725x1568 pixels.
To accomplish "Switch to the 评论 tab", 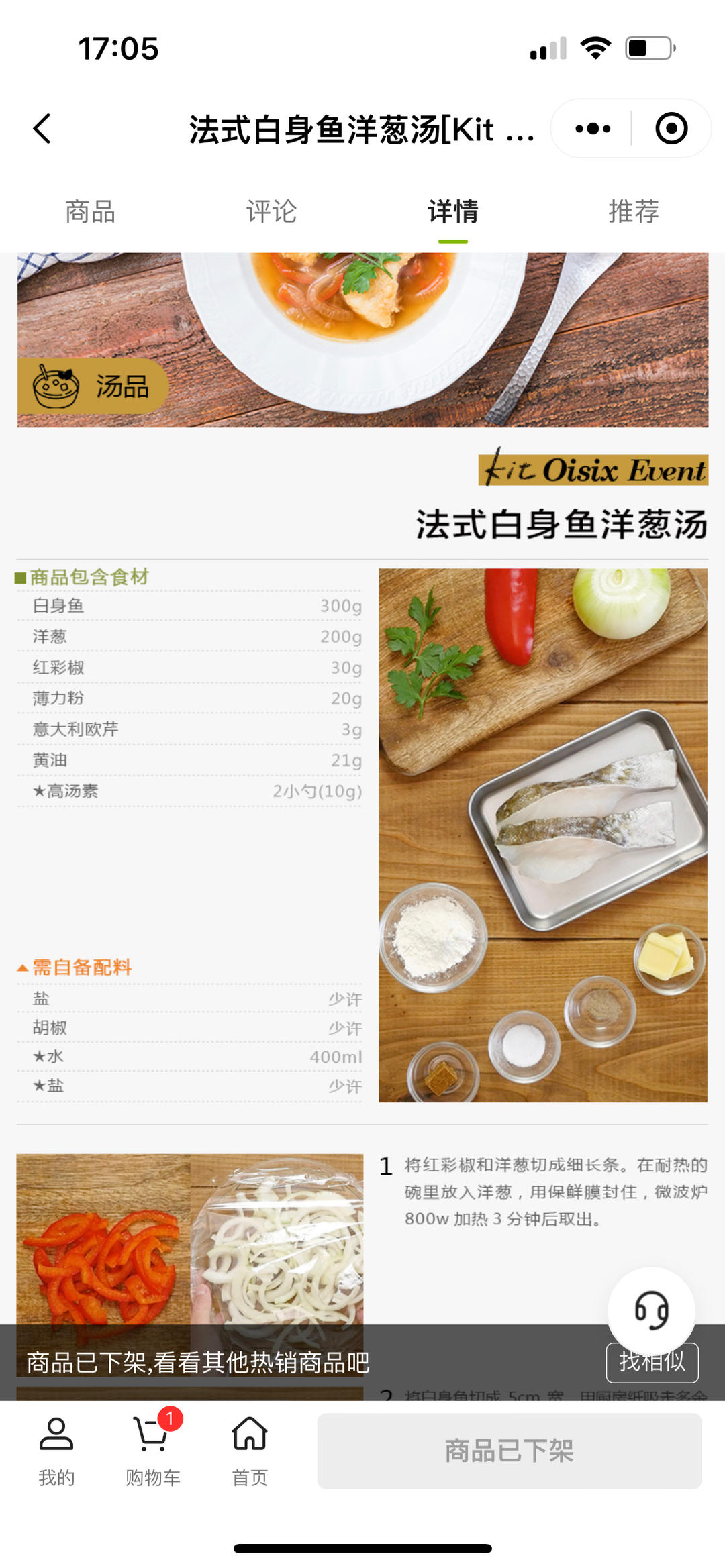I will tap(271, 211).
